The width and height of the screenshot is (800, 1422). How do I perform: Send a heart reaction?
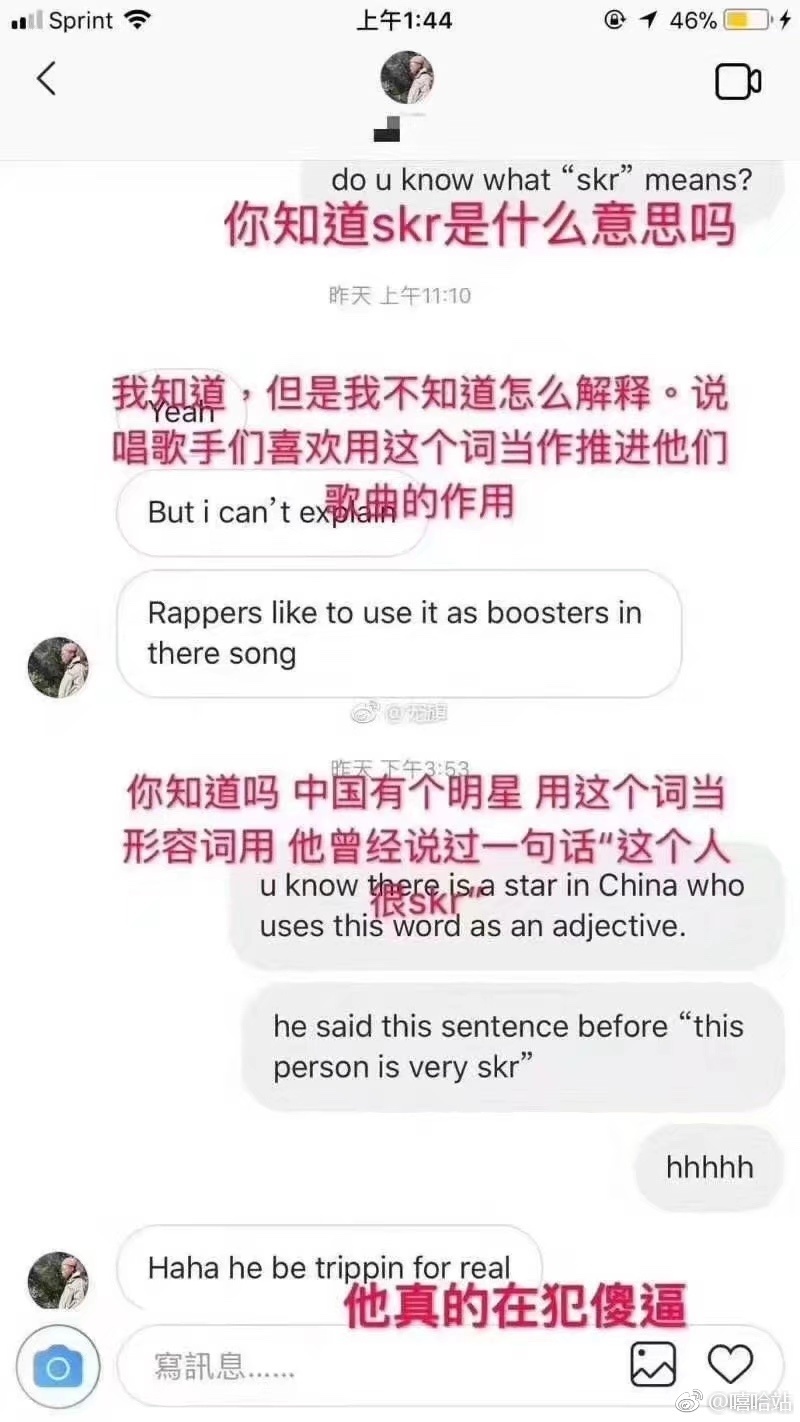coord(730,1364)
